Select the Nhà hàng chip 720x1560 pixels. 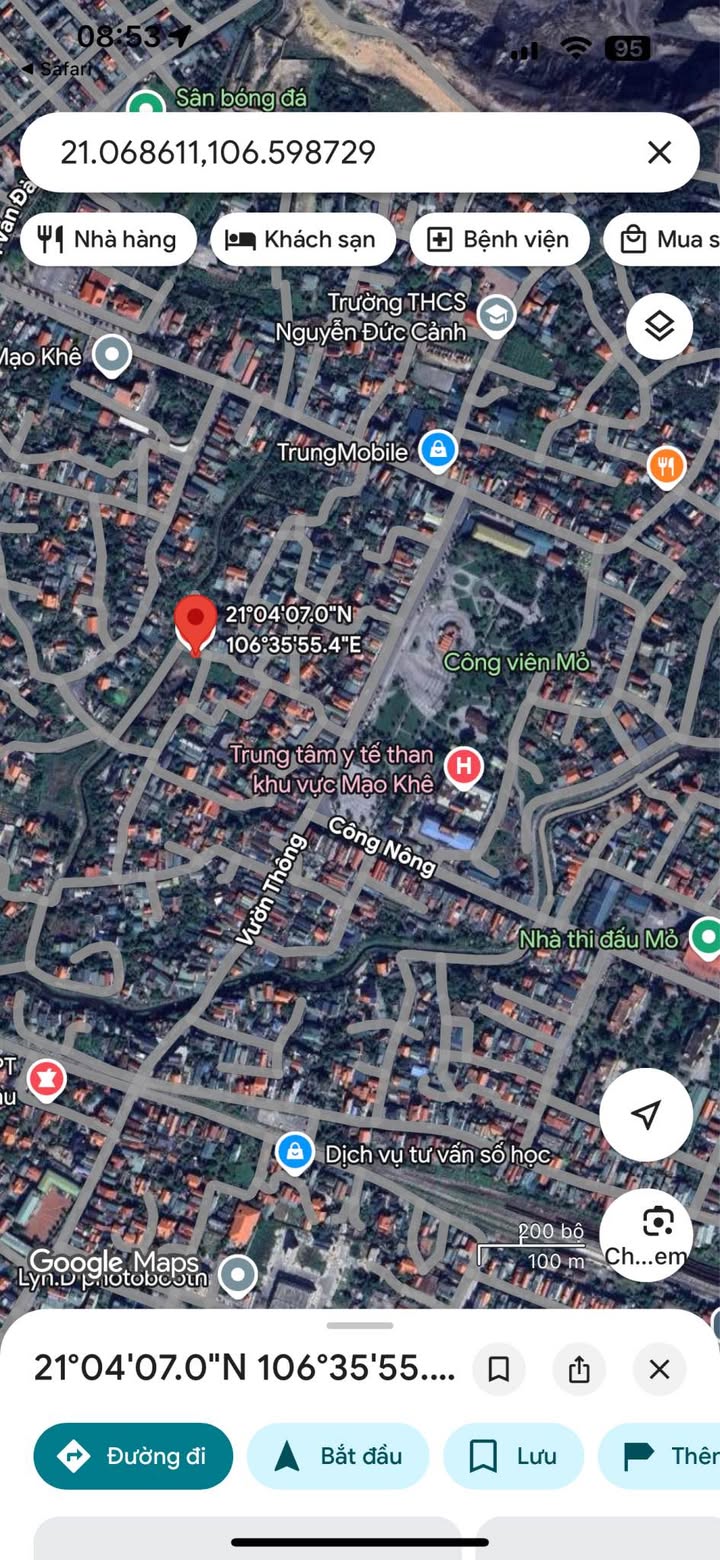[108, 239]
